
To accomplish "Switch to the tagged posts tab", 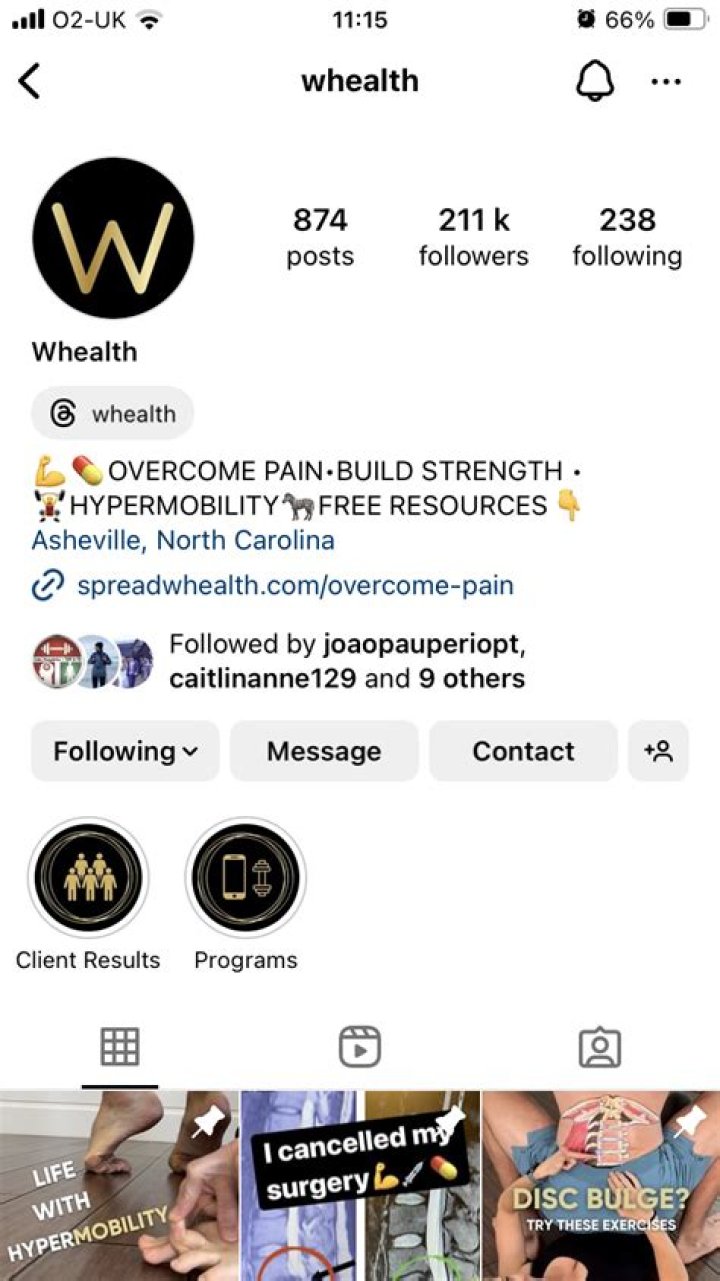I will (600, 1047).
